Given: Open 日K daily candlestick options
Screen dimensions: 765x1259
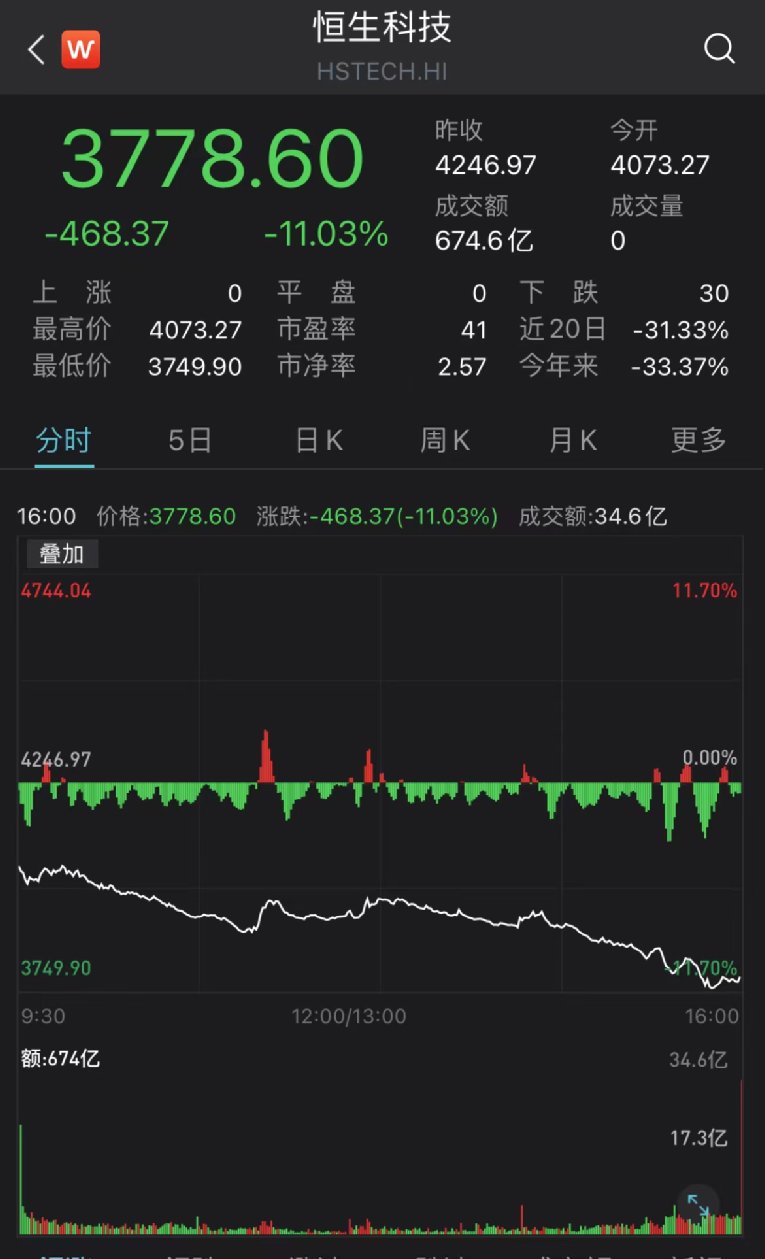Looking at the screenshot, I should coord(317,439).
